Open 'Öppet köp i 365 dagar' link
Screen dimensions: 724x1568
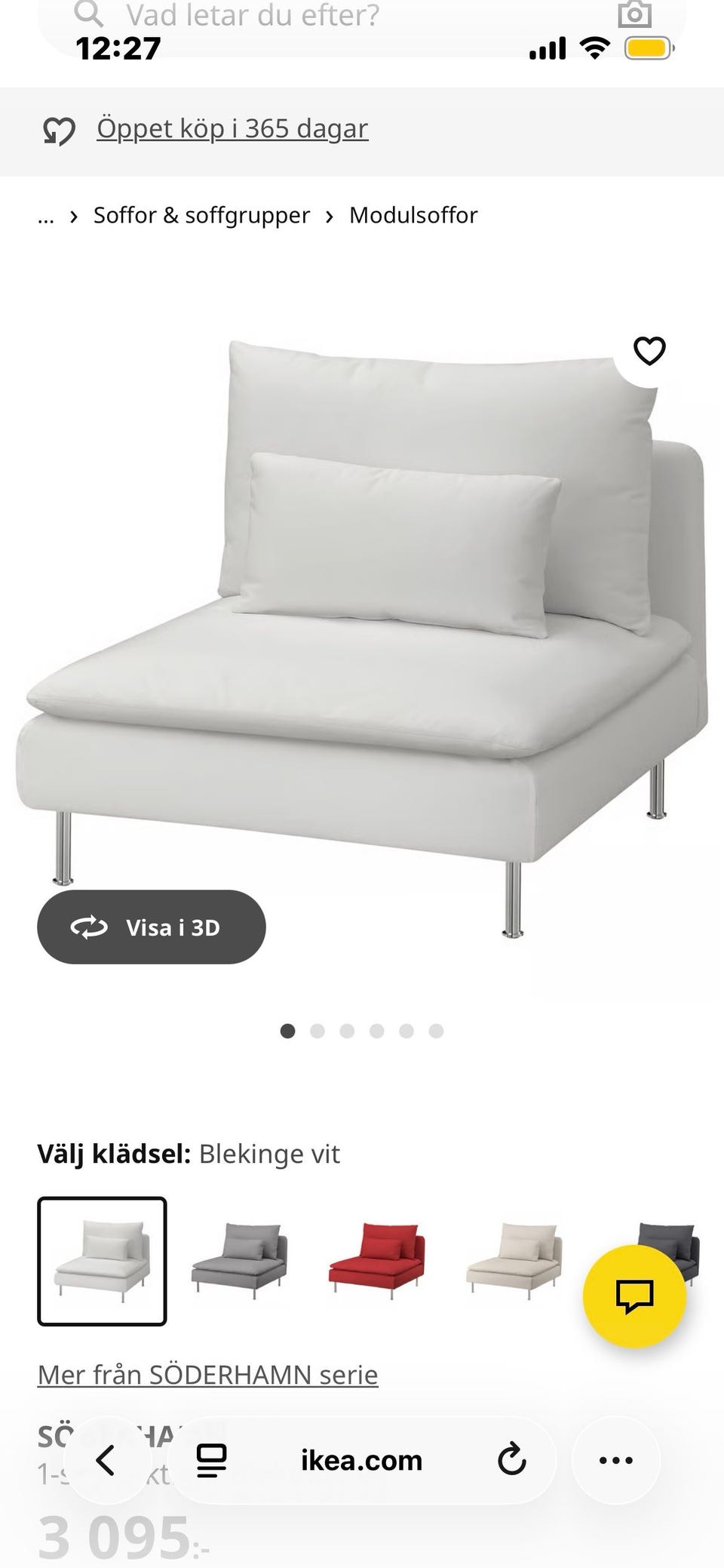pos(232,129)
